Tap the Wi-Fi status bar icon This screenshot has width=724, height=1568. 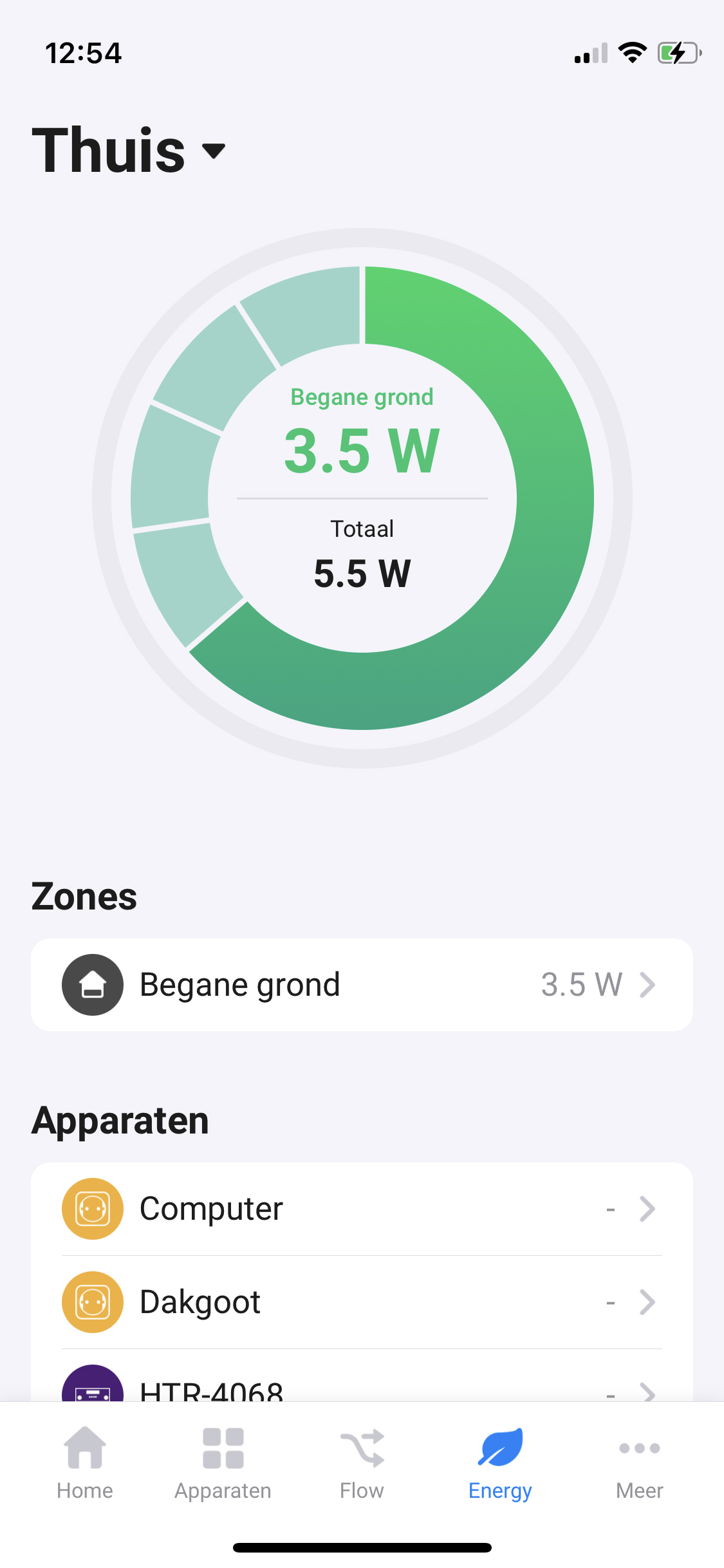(x=633, y=53)
